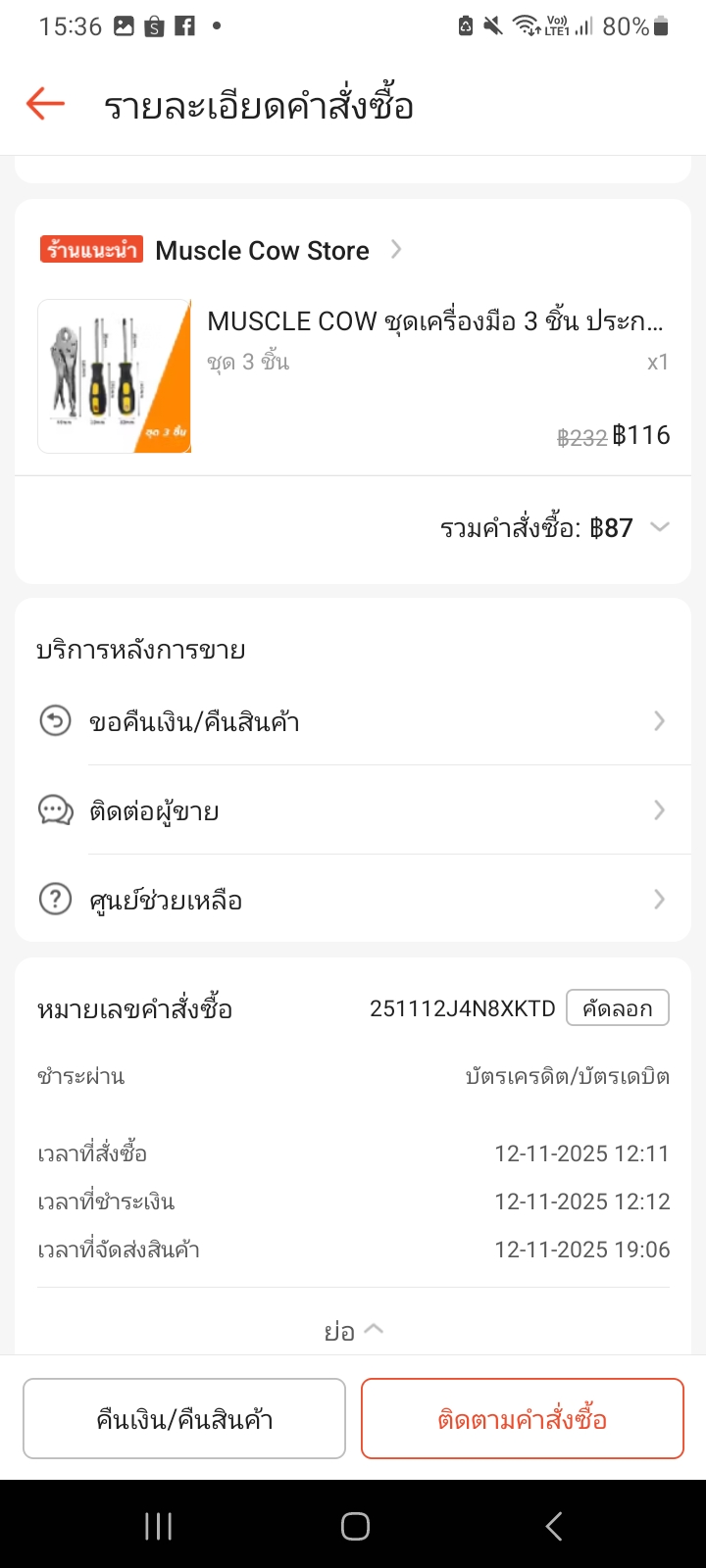Go back using the red arrow
The height and width of the screenshot is (1568, 706).
coord(45,104)
